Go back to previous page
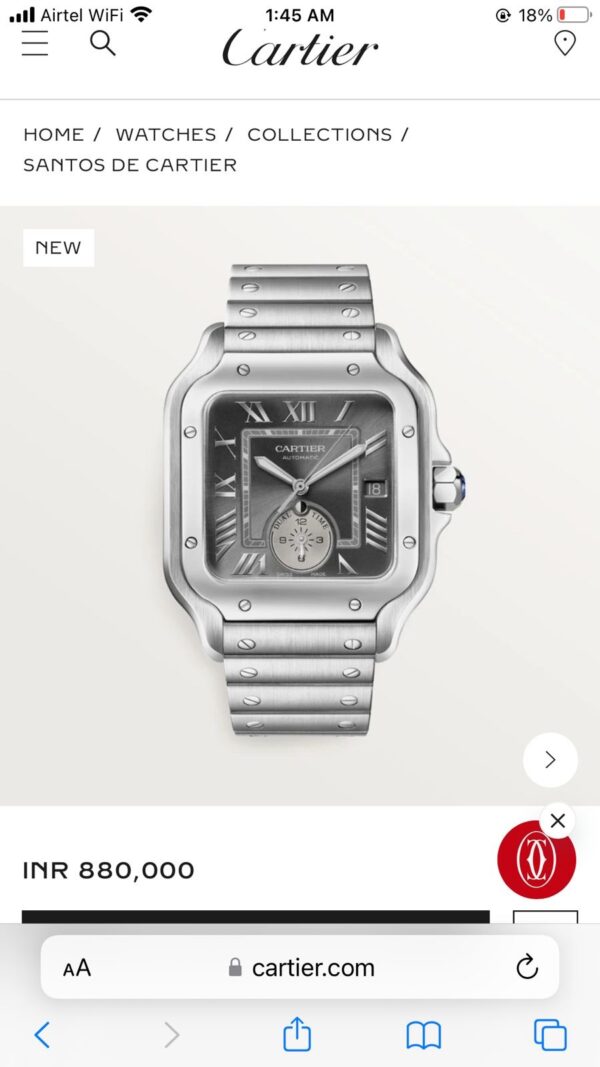600x1067 pixels. [x=42, y=1034]
